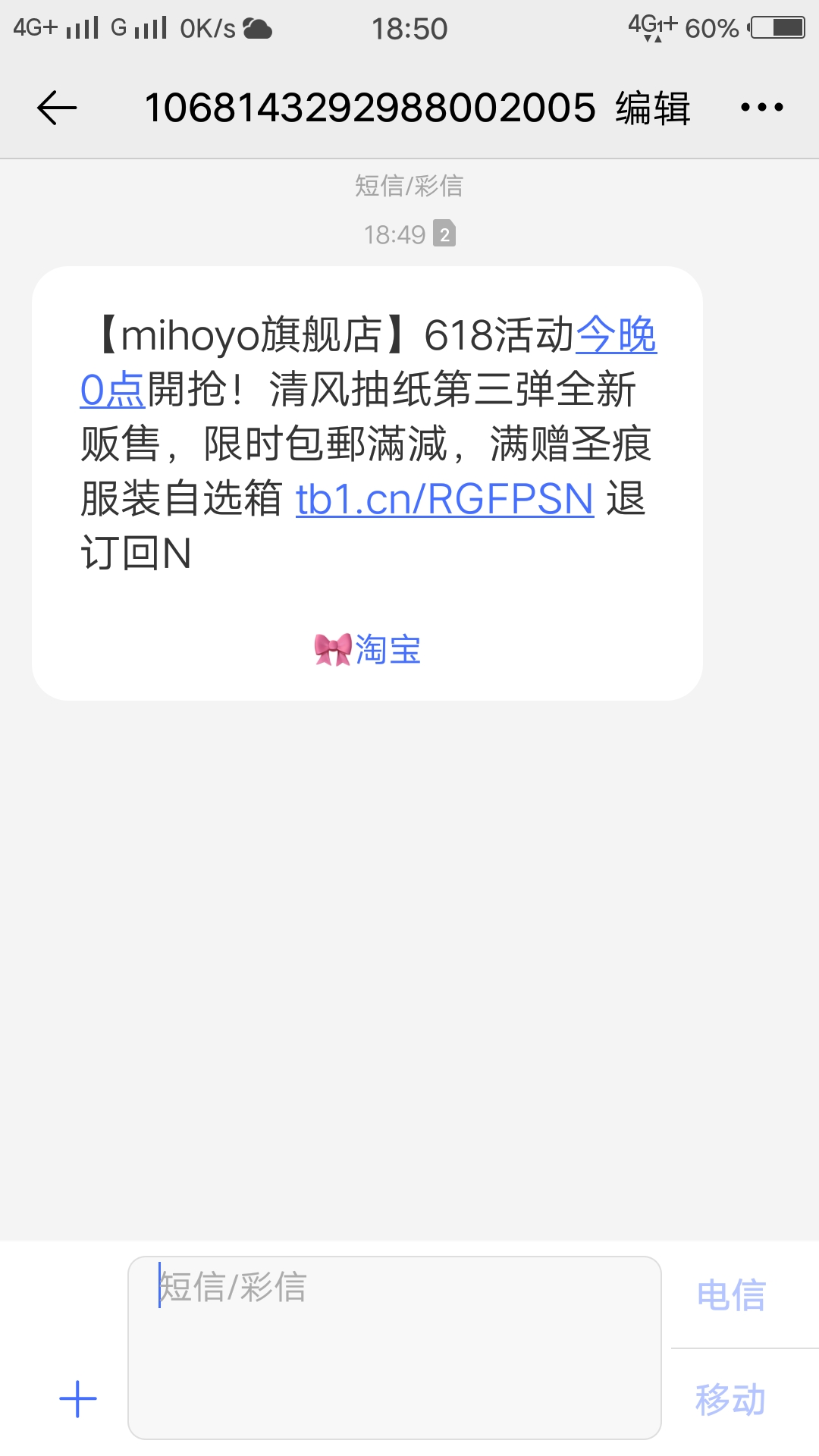Open the 淘宝 link in the message

tap(369, 650)
